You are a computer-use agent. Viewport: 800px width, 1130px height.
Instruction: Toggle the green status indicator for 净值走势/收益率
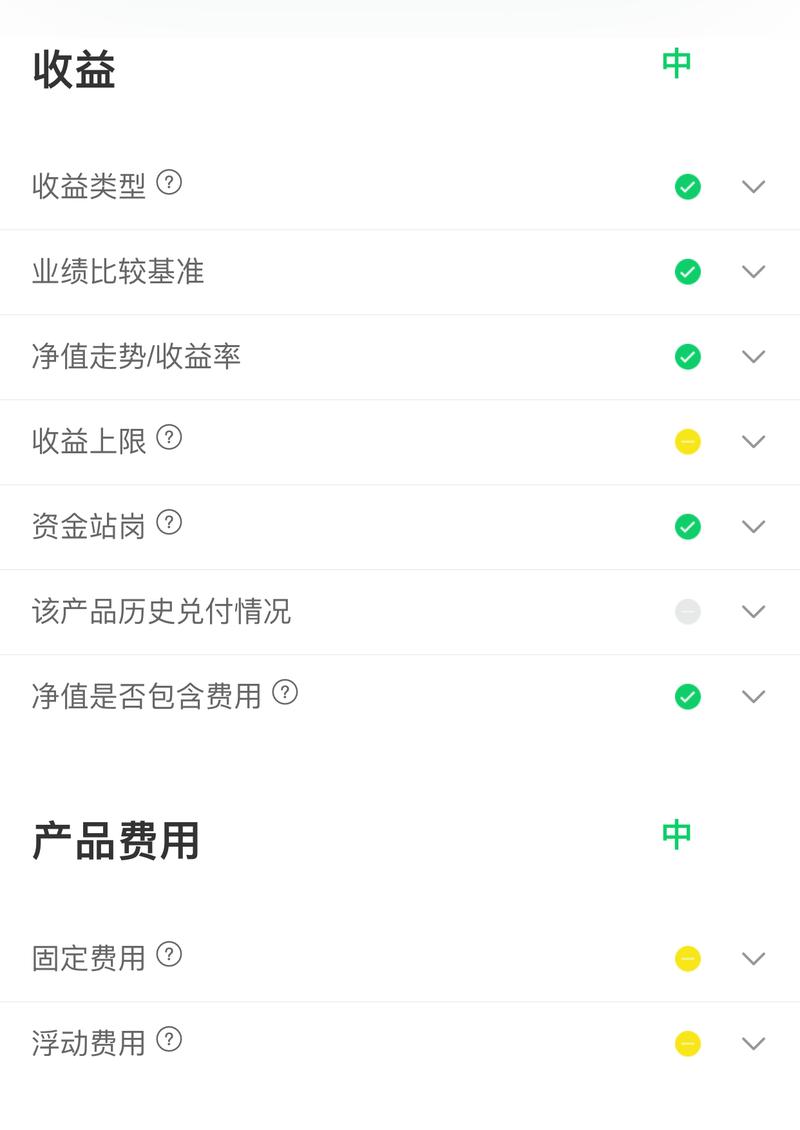tap(687, 356)
